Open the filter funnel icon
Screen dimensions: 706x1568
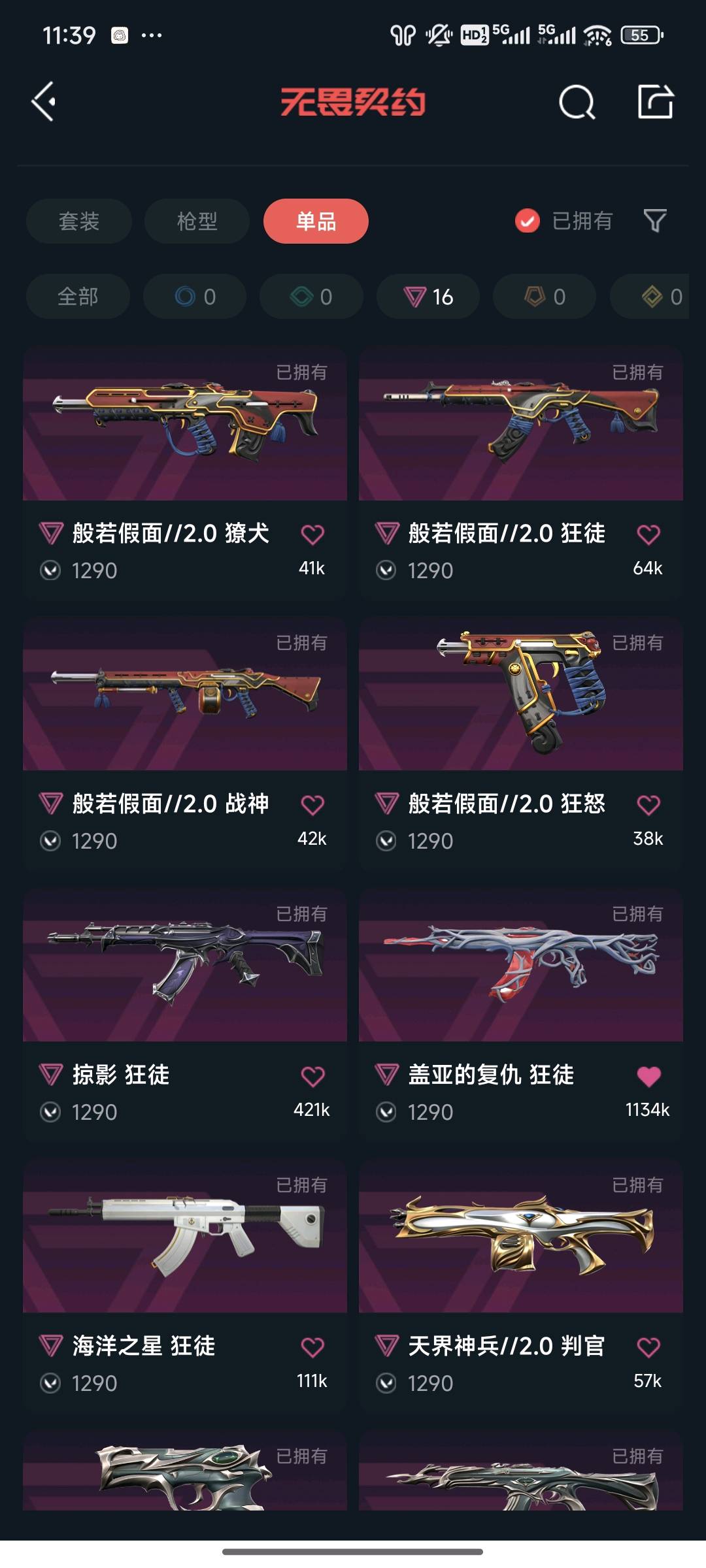tap(655, 221)
